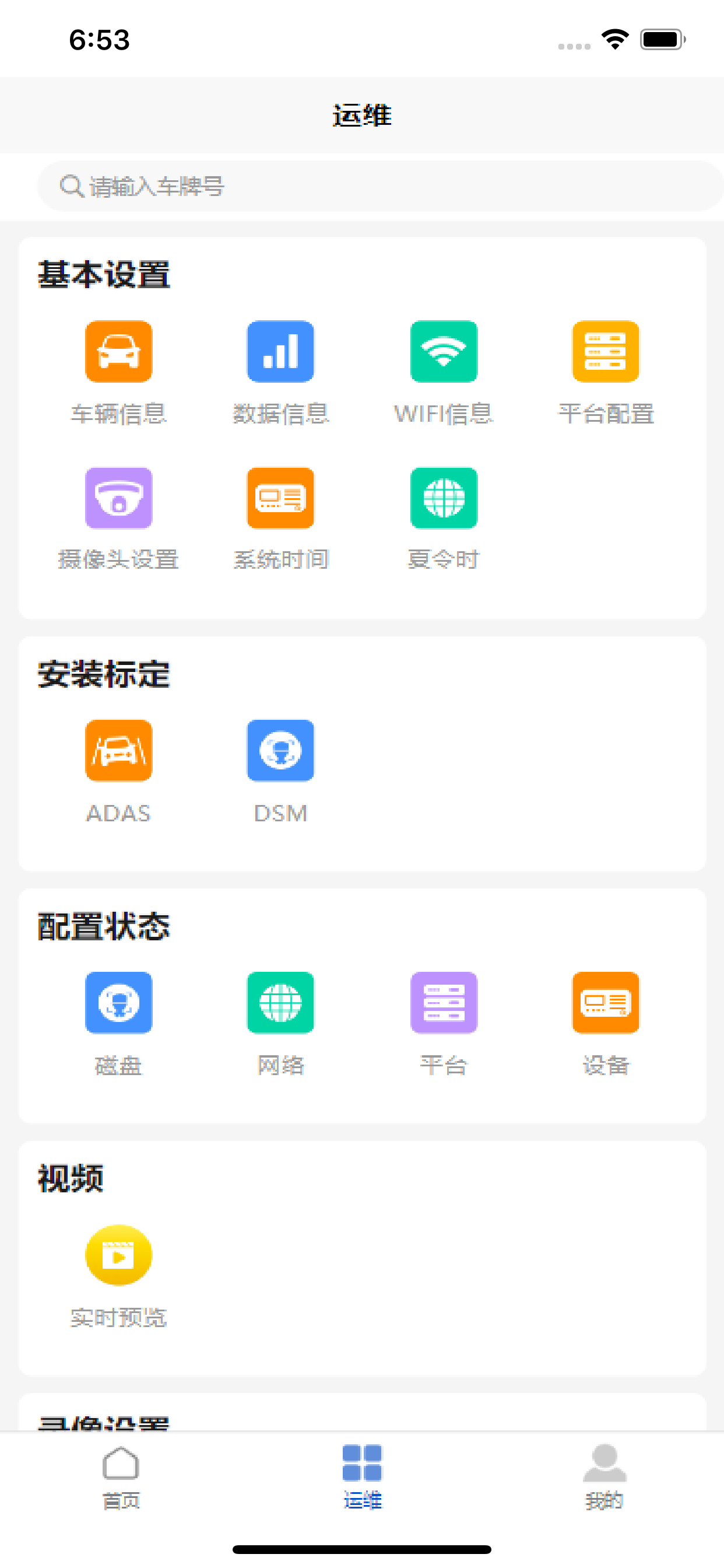Image resolution: width=724 pixels, height=1568 pixels.
Task: Check 平台 status under 配置状态
Action: tap(444, 1024)
